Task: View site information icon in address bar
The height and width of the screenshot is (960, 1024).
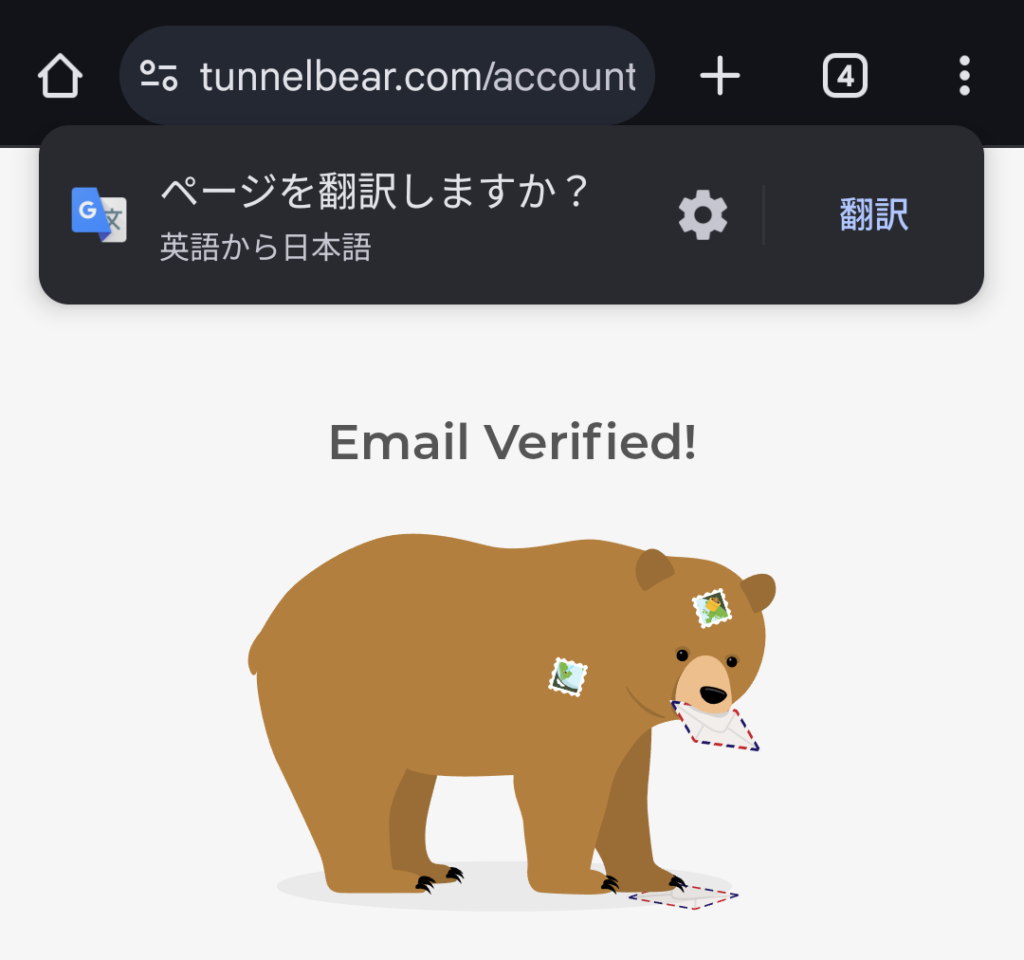Action: click(x=159, y=76)
